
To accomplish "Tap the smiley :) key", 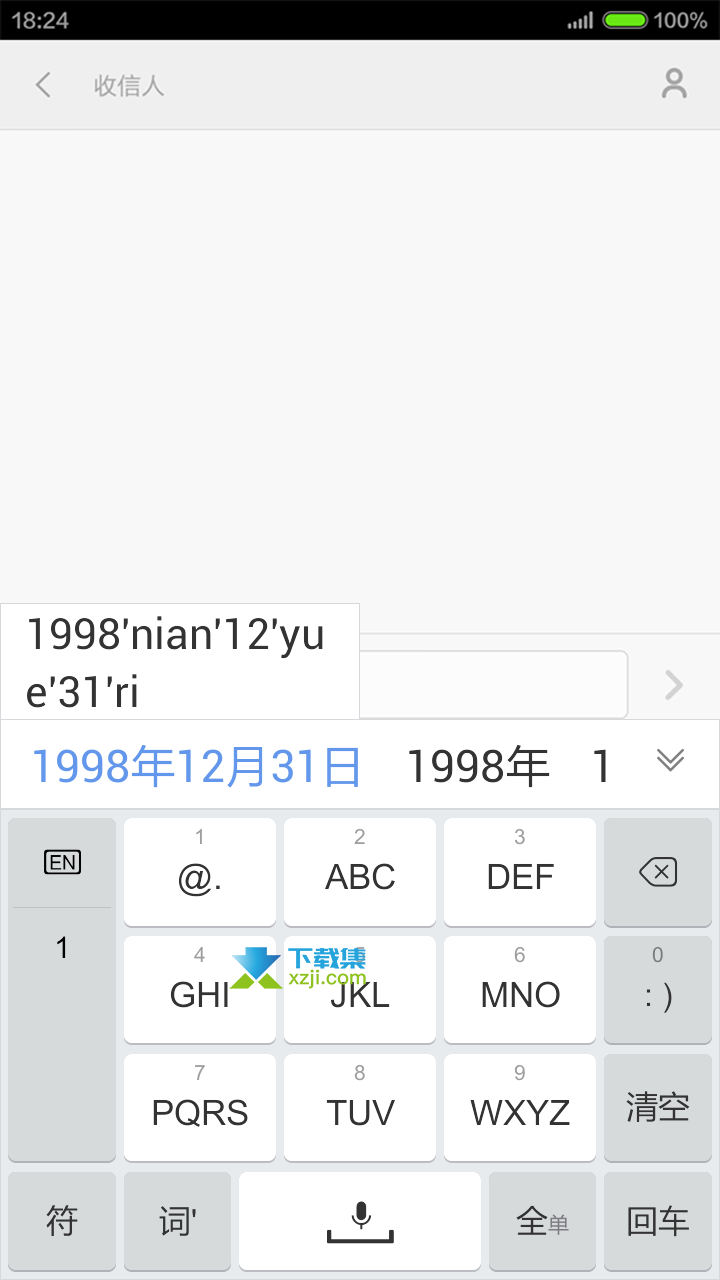I will tap(658, 990).
